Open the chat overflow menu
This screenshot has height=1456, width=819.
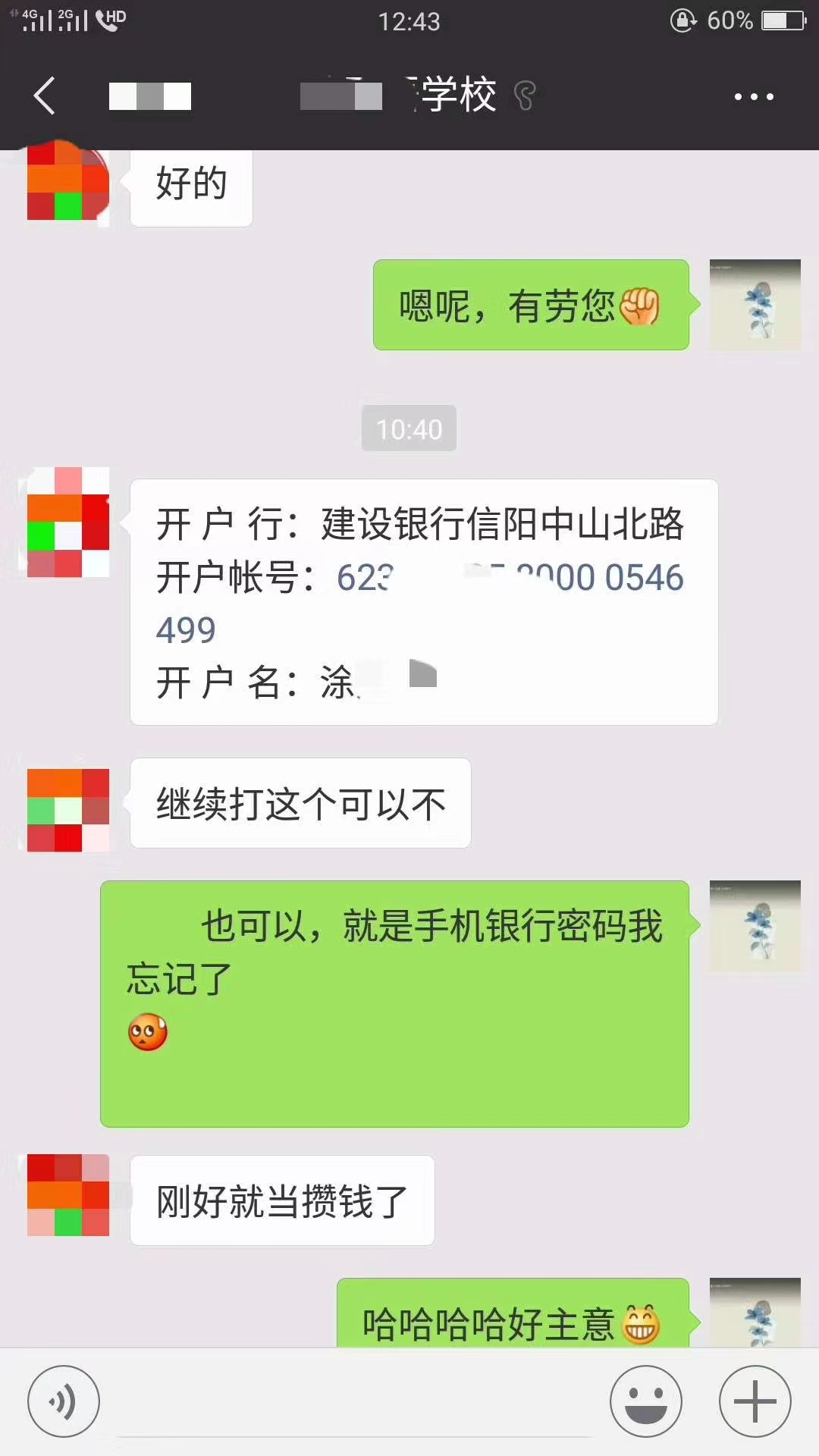pyautogui.click(x=754, y=96)
